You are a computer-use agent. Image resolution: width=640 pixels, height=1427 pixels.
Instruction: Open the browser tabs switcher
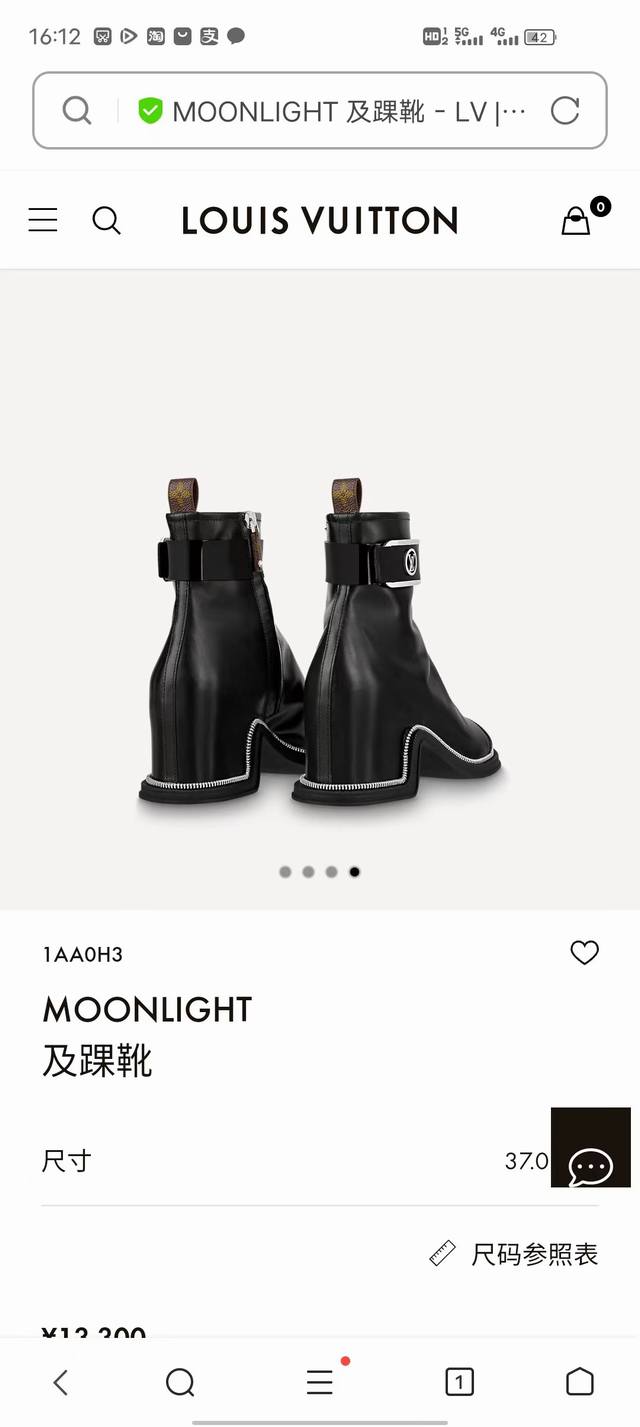458,1382
